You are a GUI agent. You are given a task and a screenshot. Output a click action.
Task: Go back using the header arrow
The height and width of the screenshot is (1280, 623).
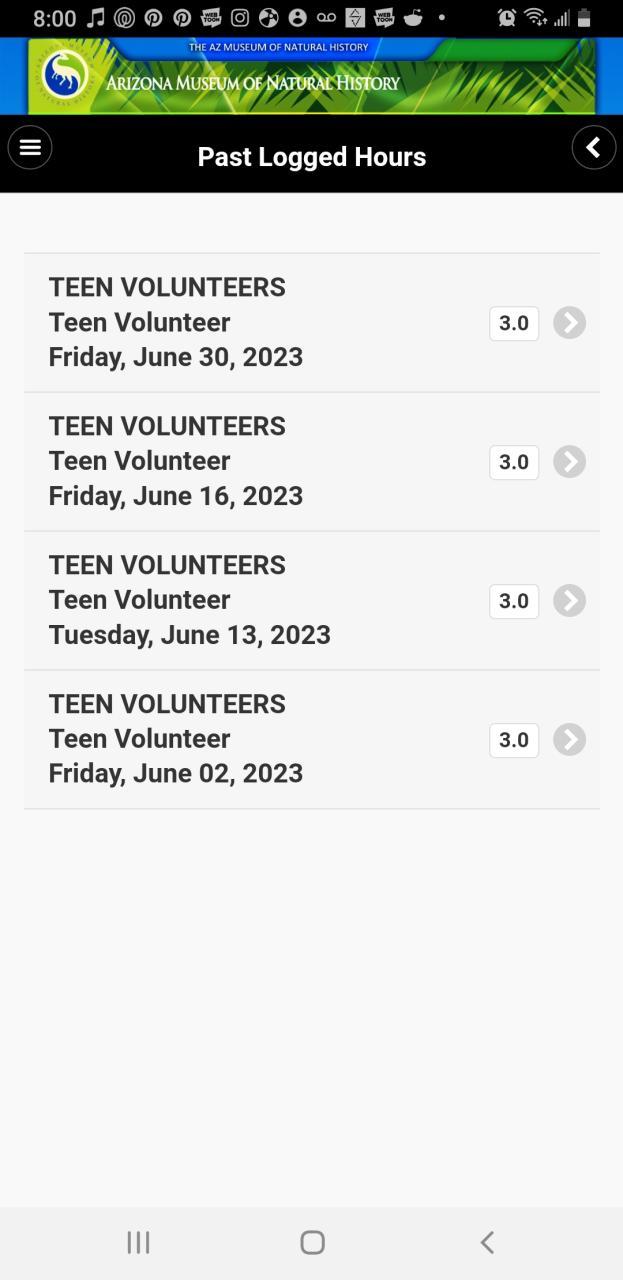(593, 148)
